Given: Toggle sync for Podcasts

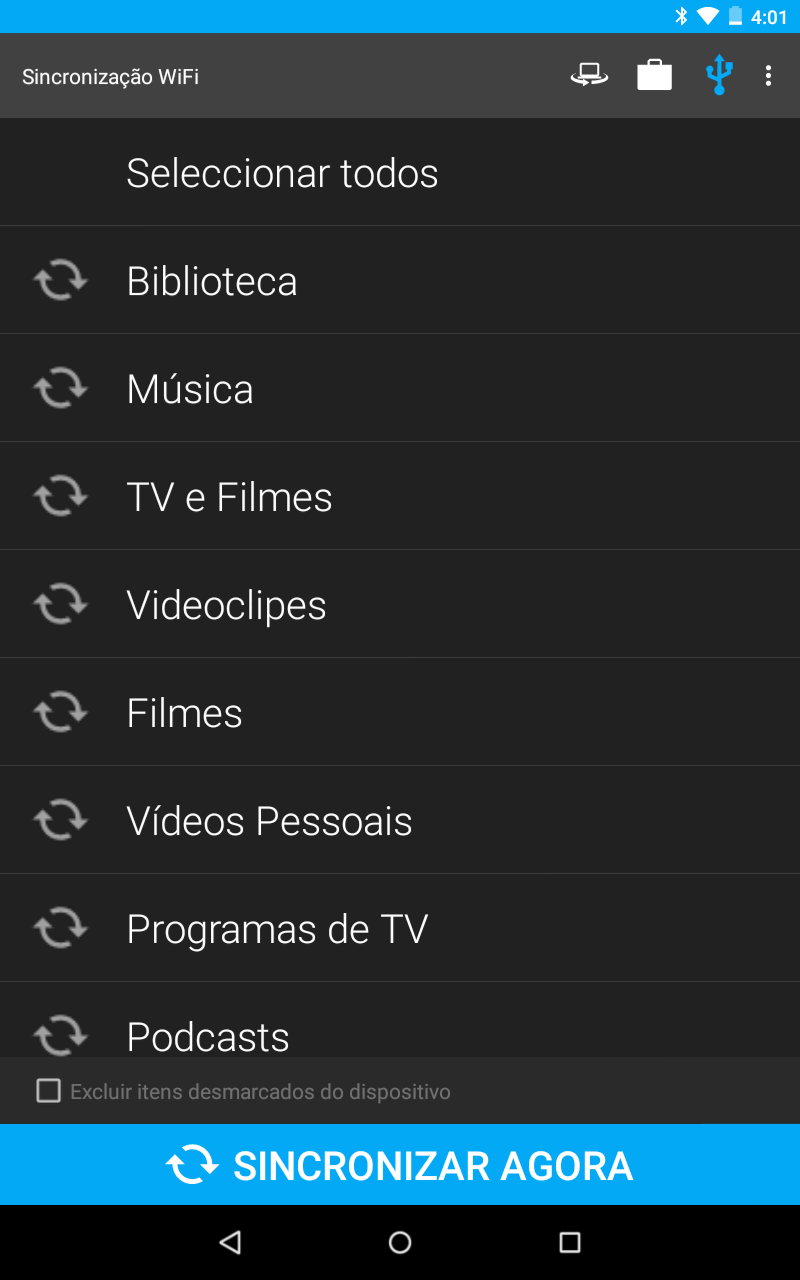Looking at the screenshot, I should (61, 1035).
